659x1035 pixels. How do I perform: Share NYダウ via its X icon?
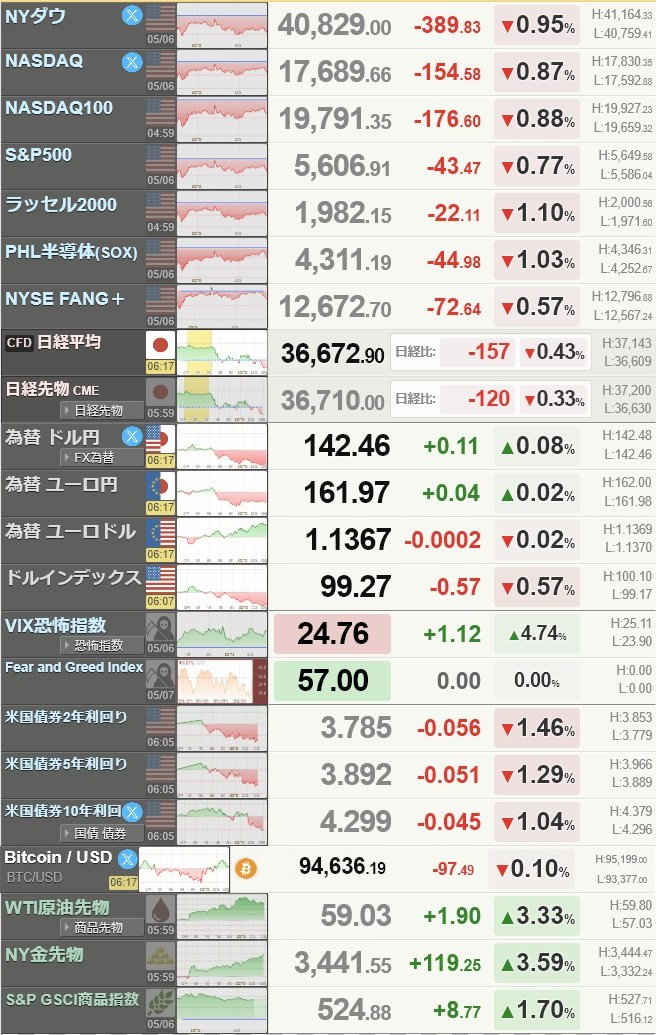click(131, 15)
